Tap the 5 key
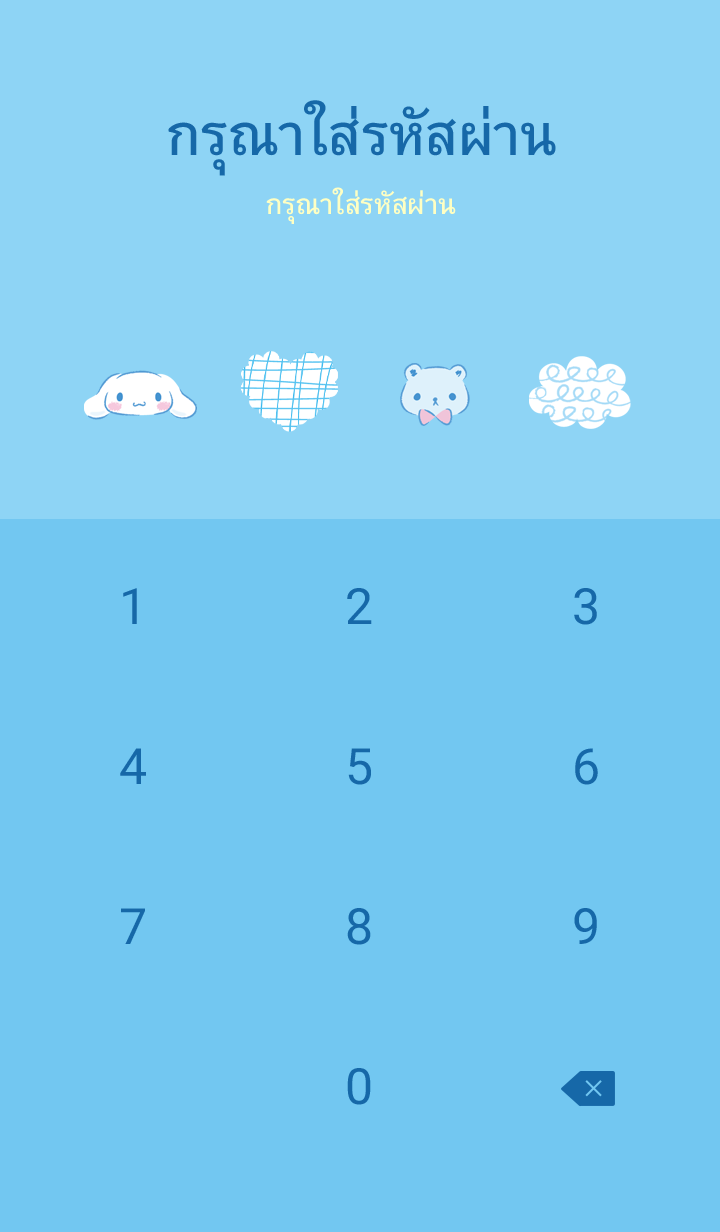The image size is (720, 1232). pyautogui.click(x=359, y=767)
